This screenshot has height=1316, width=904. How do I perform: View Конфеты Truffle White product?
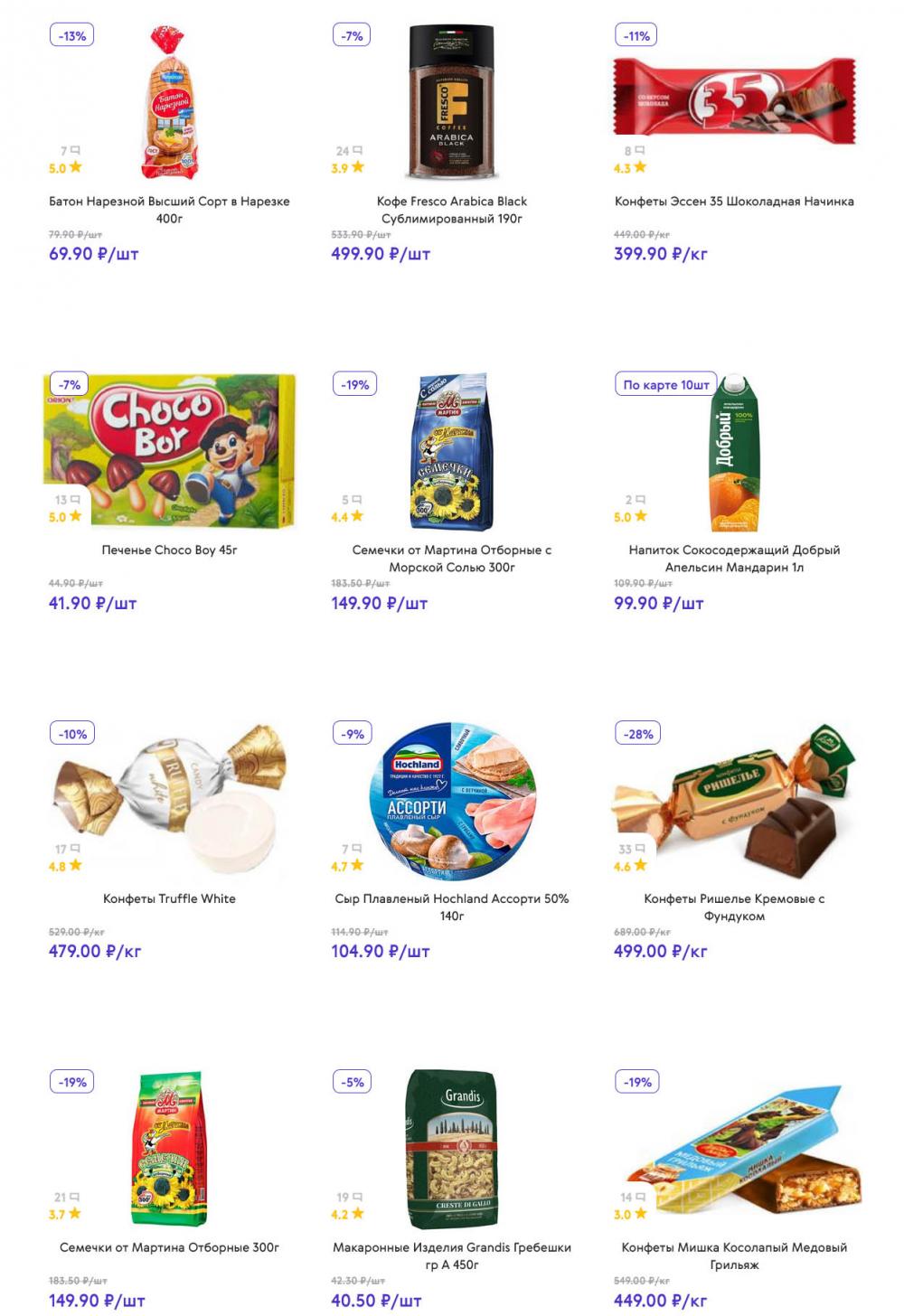169,898
